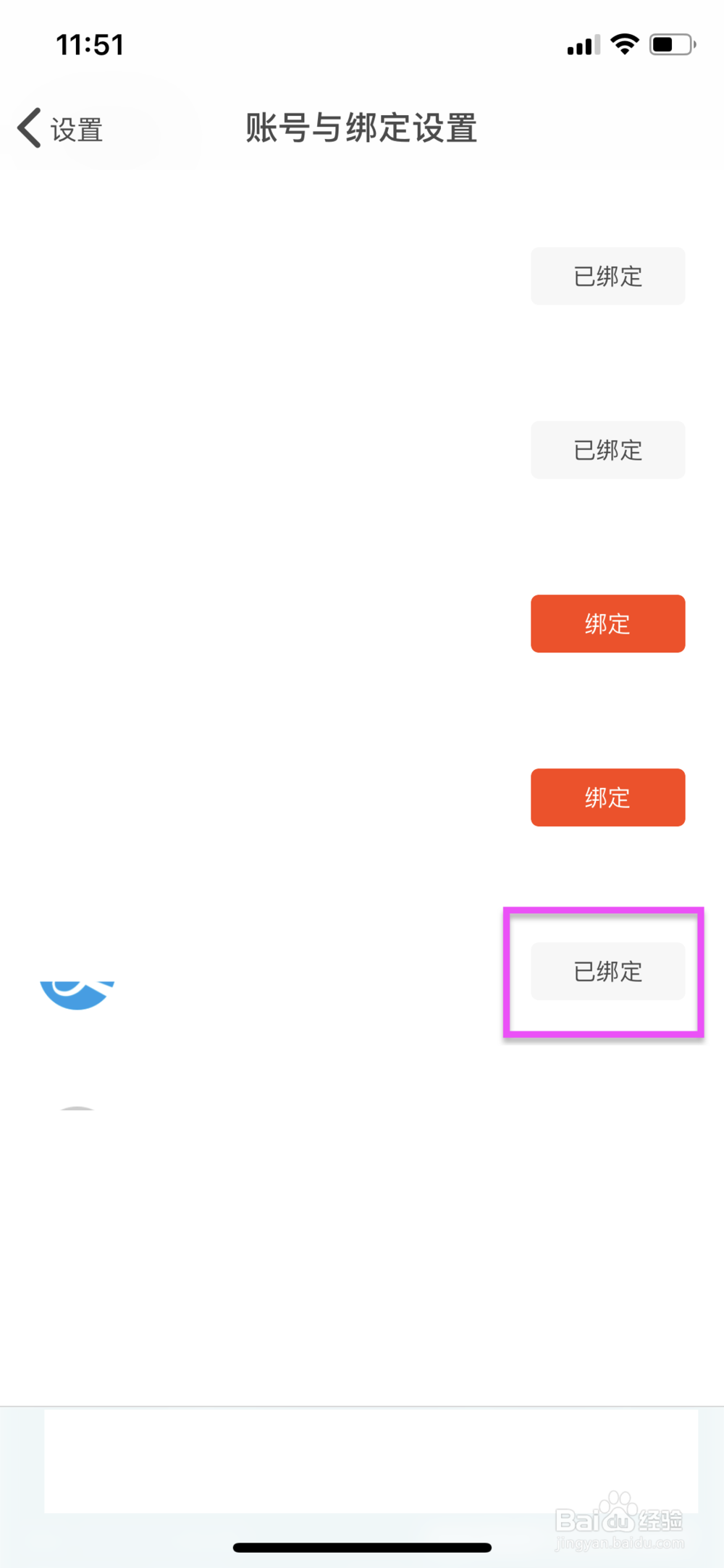Tap the home indicator bar at bottom
This screenshot has width=724, height=1568.
coord(362,1548)
